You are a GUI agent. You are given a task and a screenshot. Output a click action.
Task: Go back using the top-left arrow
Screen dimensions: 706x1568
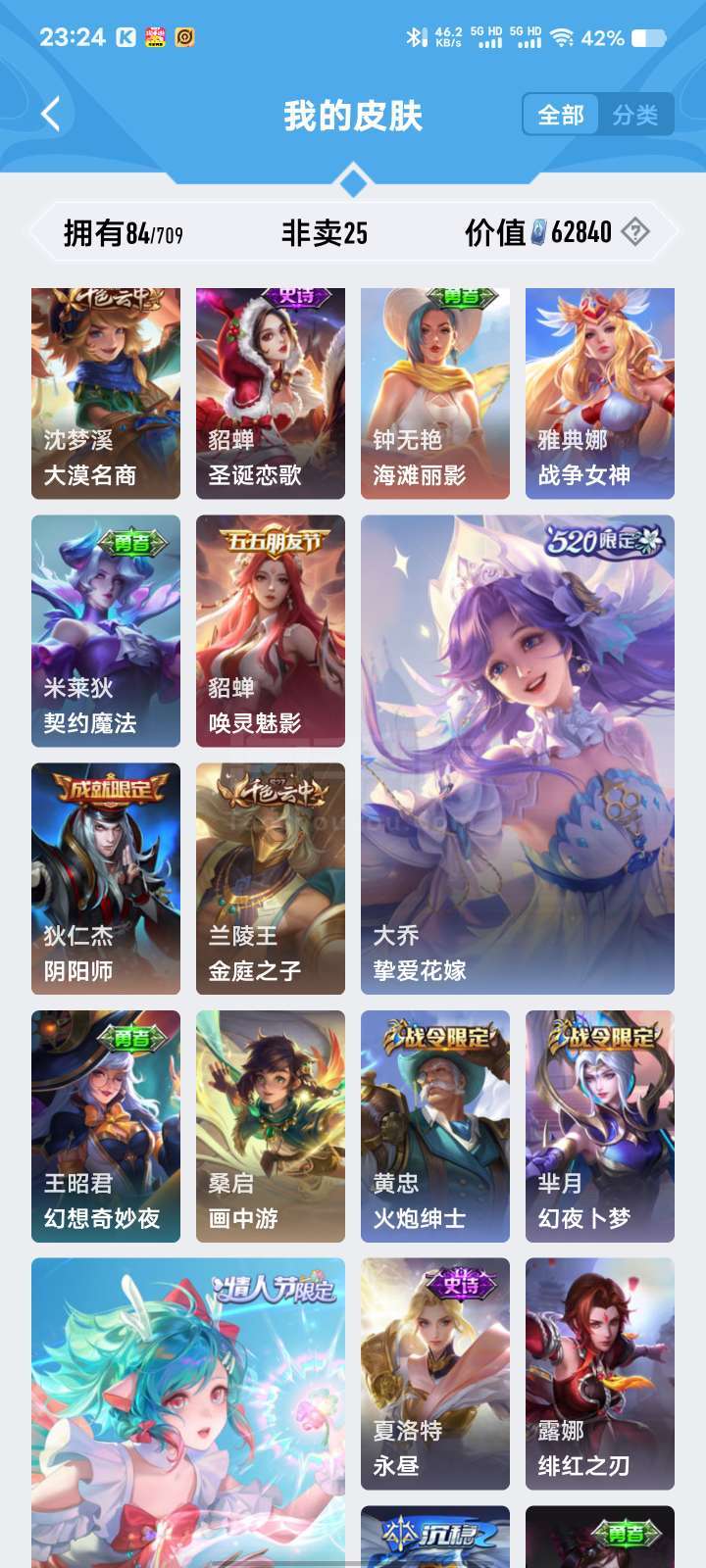(x=51, y=115)
